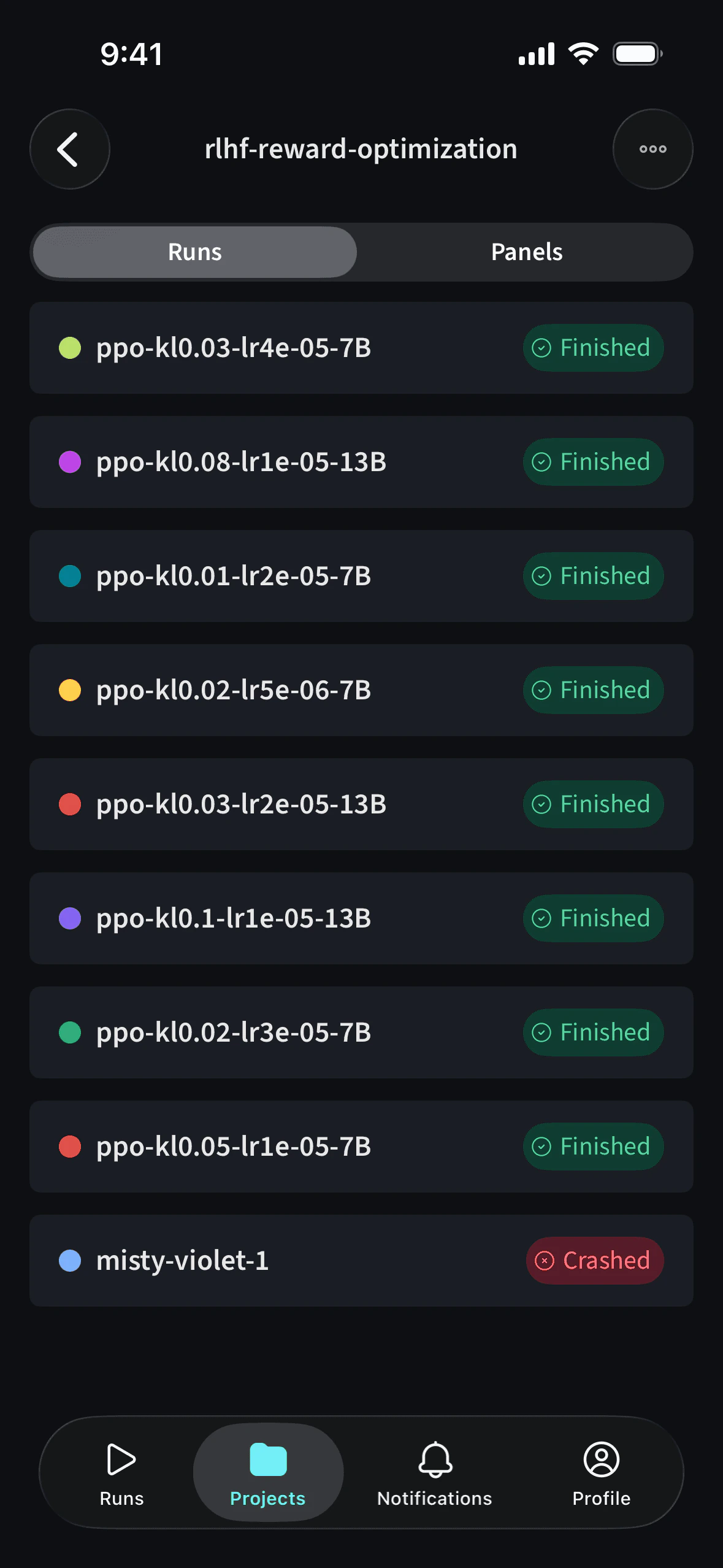
Task: Tap the back arrow to leave the project
Action: tap(69, 149)
